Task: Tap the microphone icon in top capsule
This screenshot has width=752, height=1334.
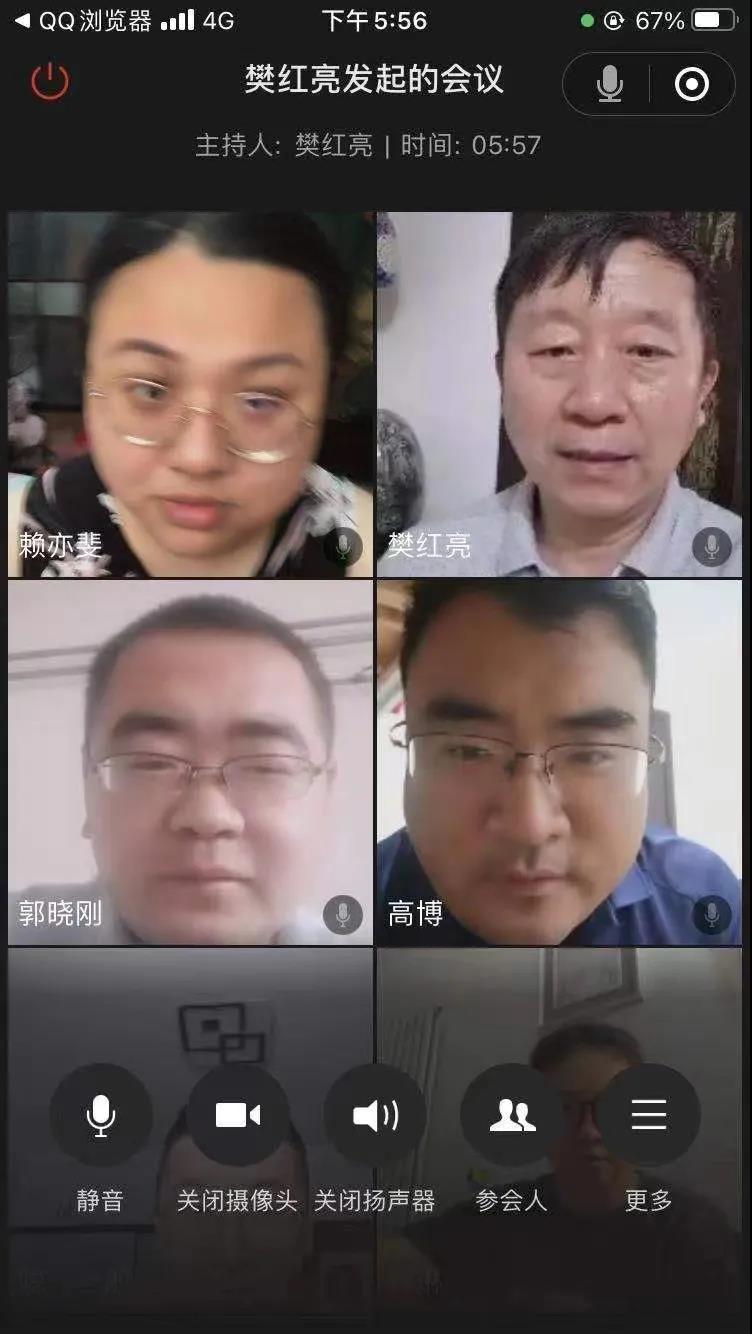Action: 609,84
